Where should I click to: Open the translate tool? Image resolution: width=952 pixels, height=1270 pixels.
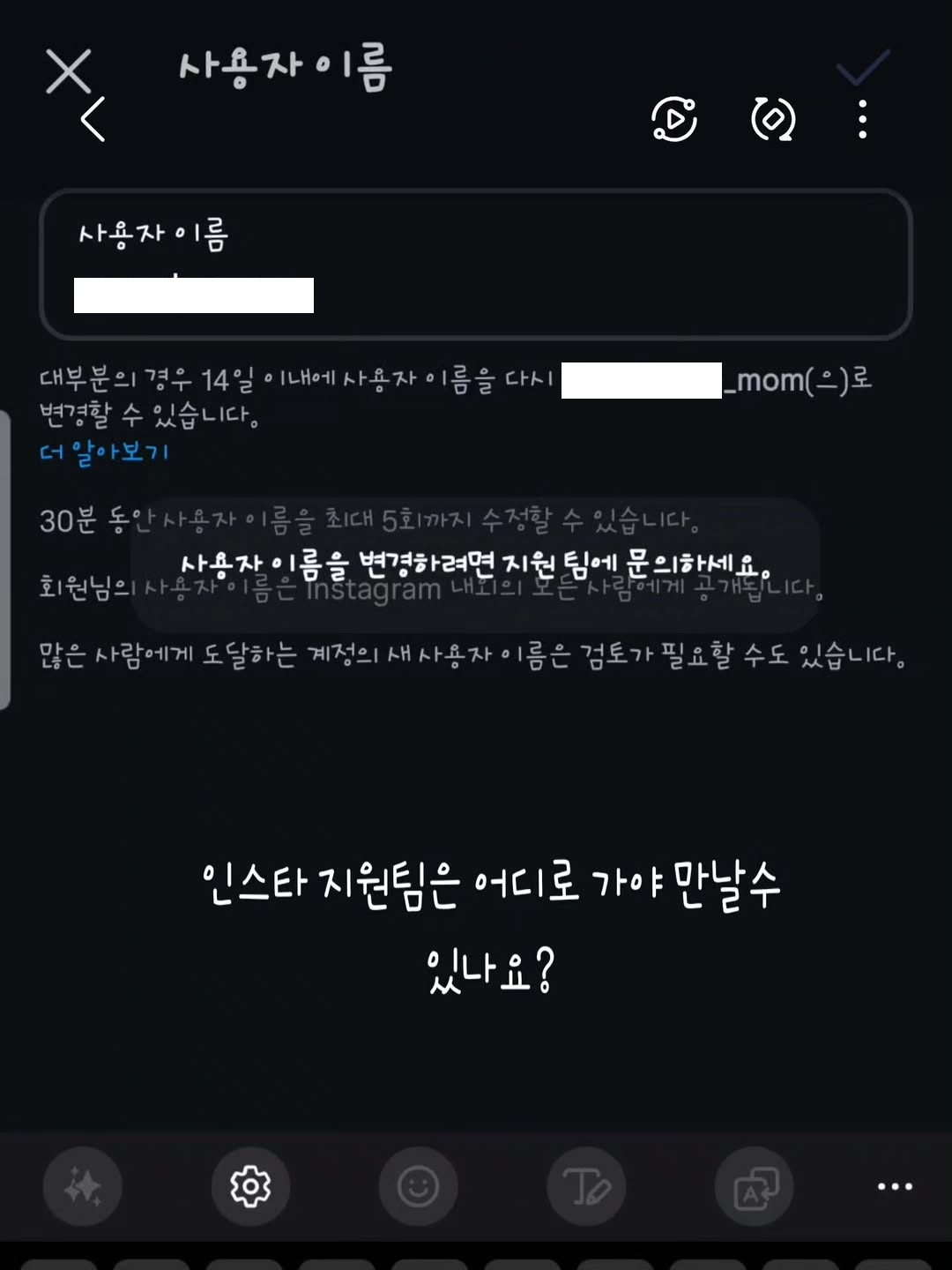pyautogui.click(x=755, y=1186)
